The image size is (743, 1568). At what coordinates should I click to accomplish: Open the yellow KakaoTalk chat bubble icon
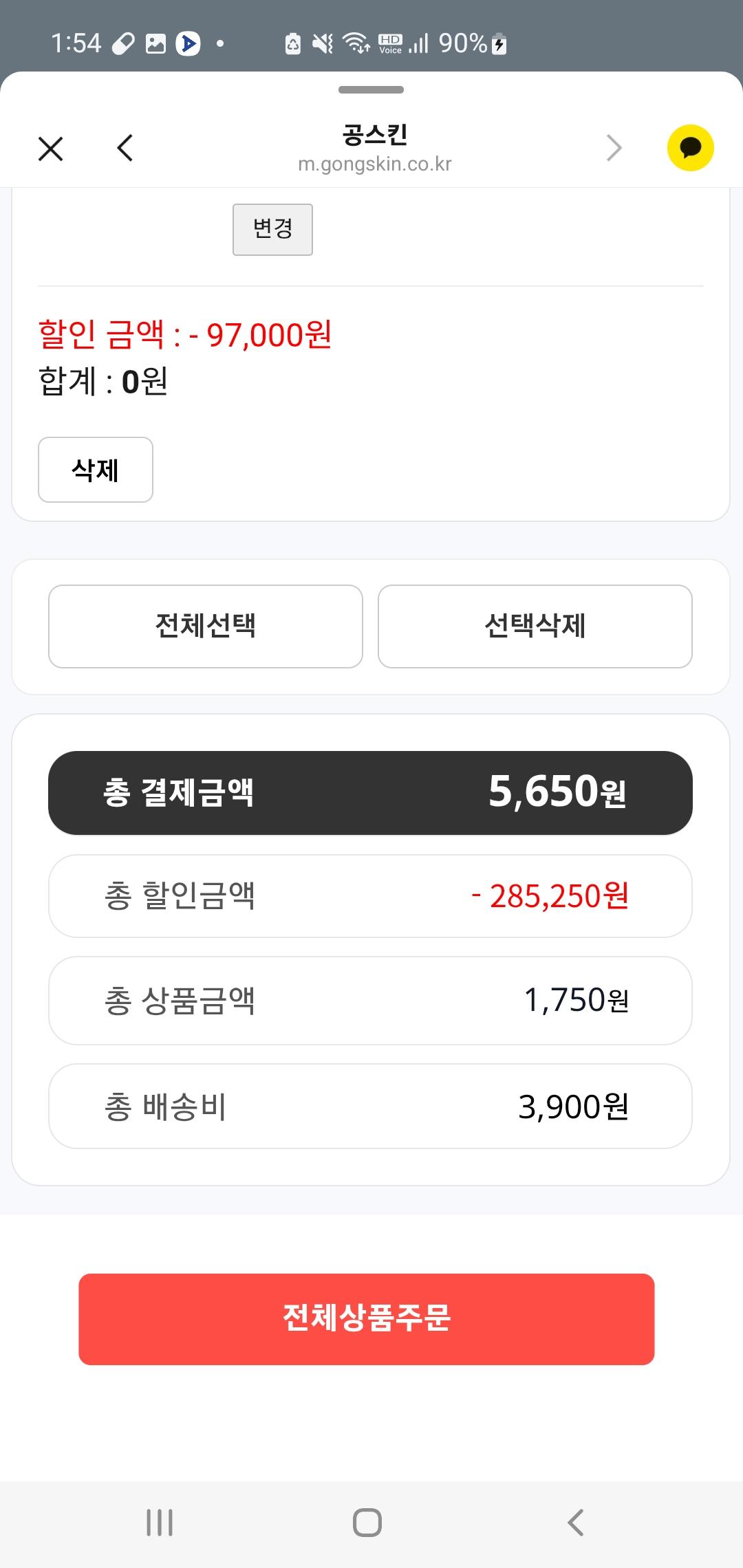[x=690, y=146]
